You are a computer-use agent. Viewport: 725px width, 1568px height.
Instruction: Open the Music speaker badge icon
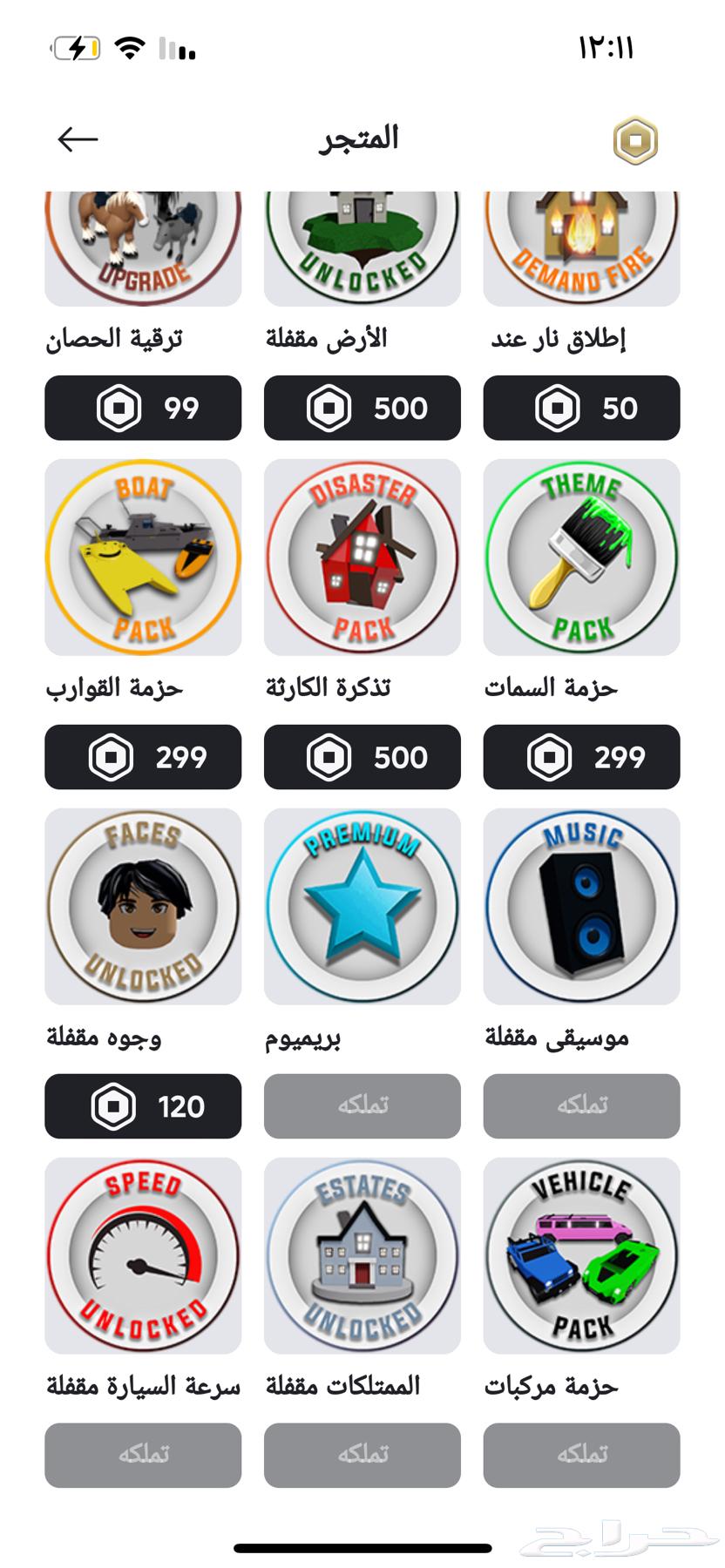coord(580,906)
